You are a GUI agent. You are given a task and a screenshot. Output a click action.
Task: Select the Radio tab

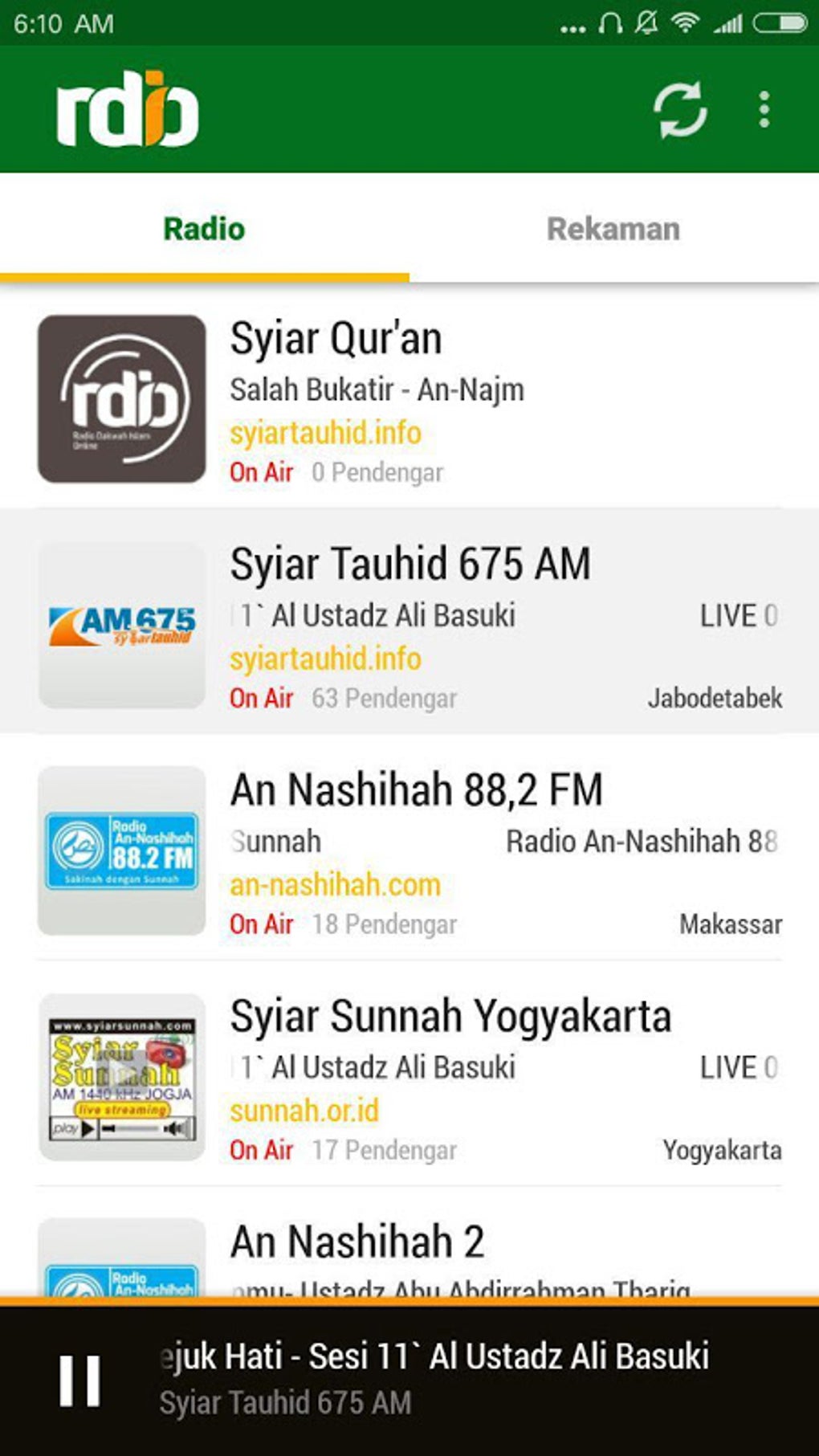pos(204,229)
